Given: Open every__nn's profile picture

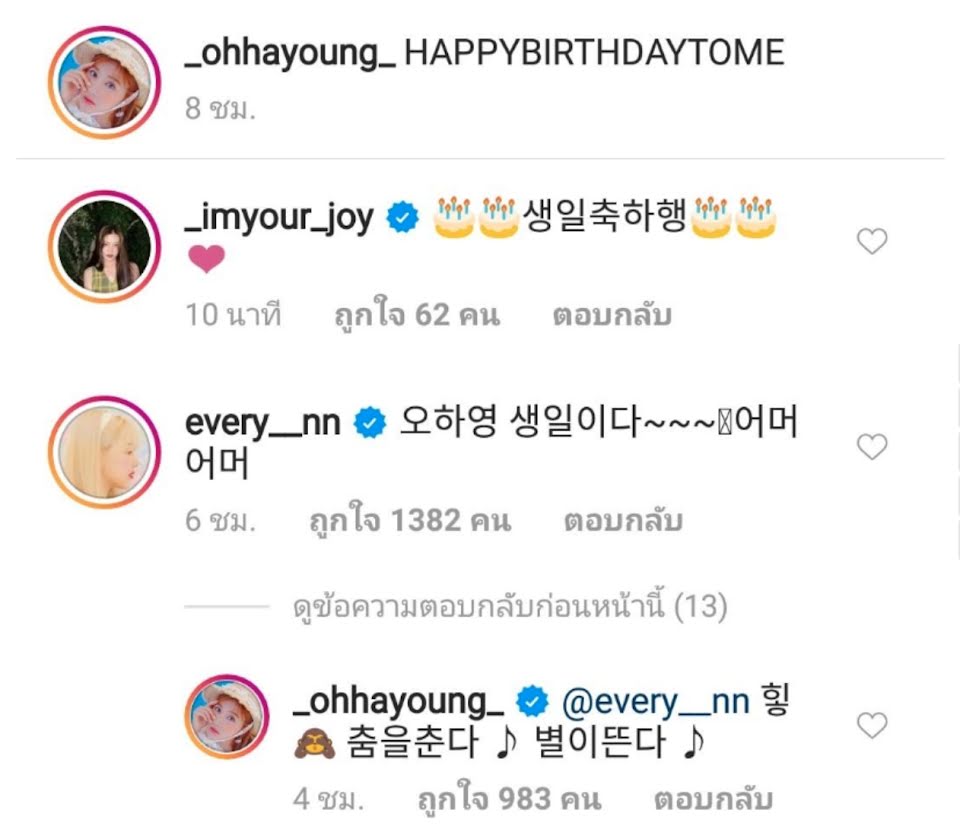Looking at the screenshot, I should tap(106, 451).
